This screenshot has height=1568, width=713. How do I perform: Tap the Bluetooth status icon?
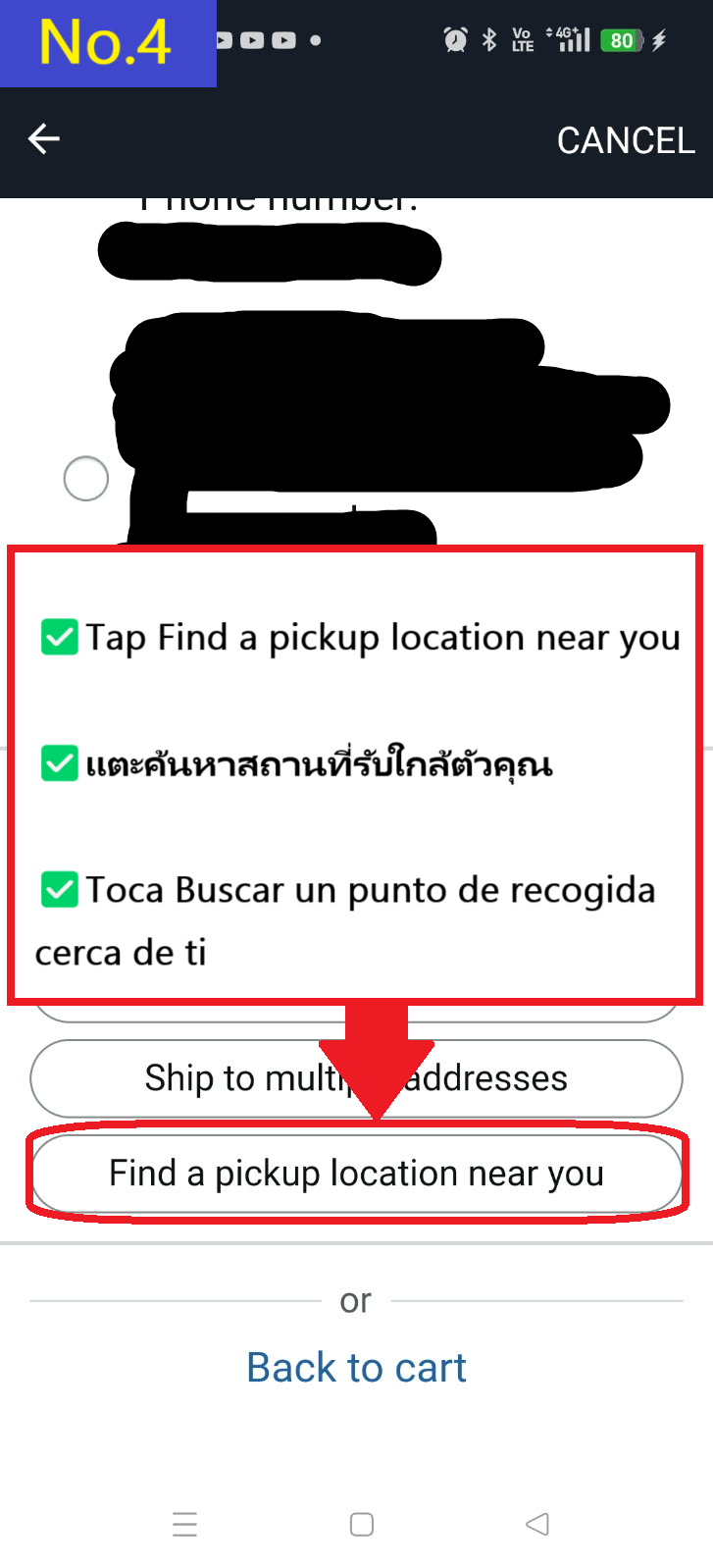487,37
